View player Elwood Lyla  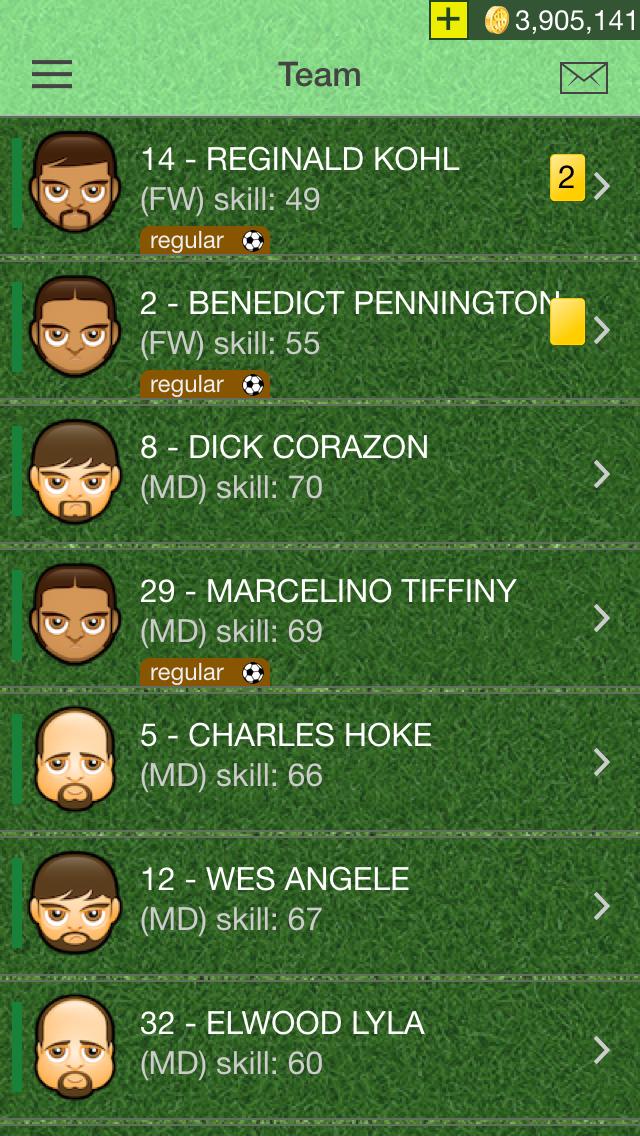tap(320, 1048)
